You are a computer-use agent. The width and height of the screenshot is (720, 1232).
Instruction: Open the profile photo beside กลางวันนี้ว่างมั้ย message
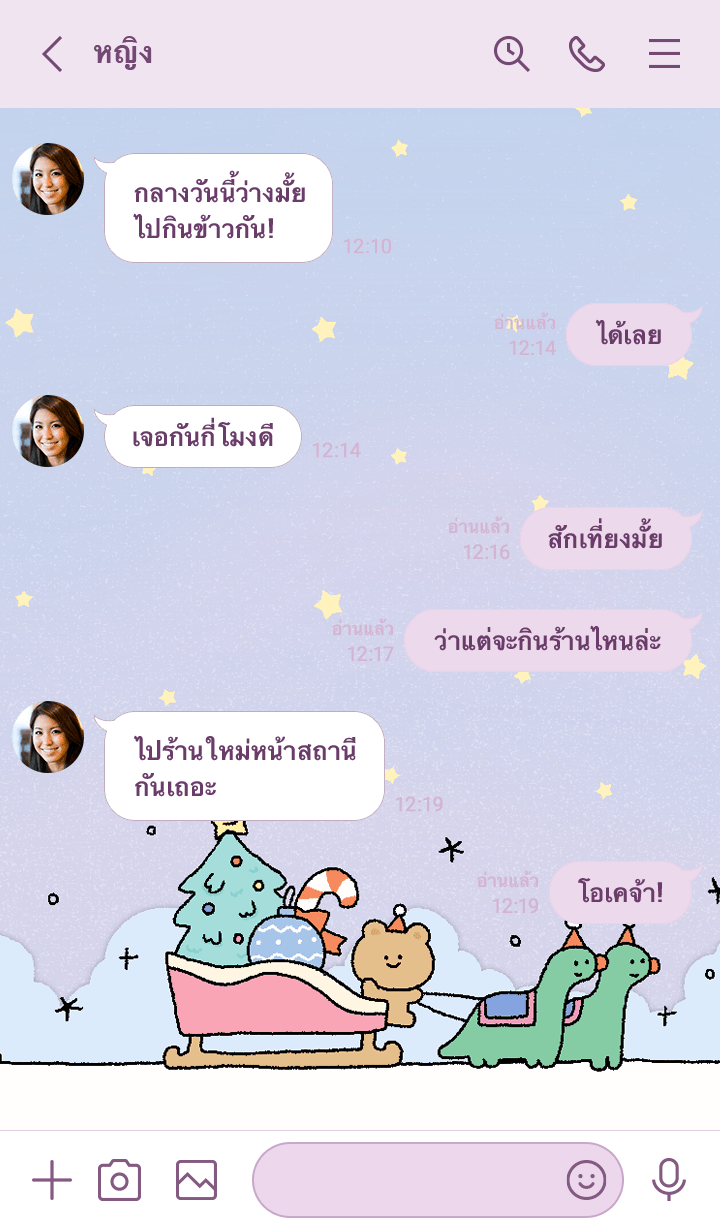tap(48, 179)
